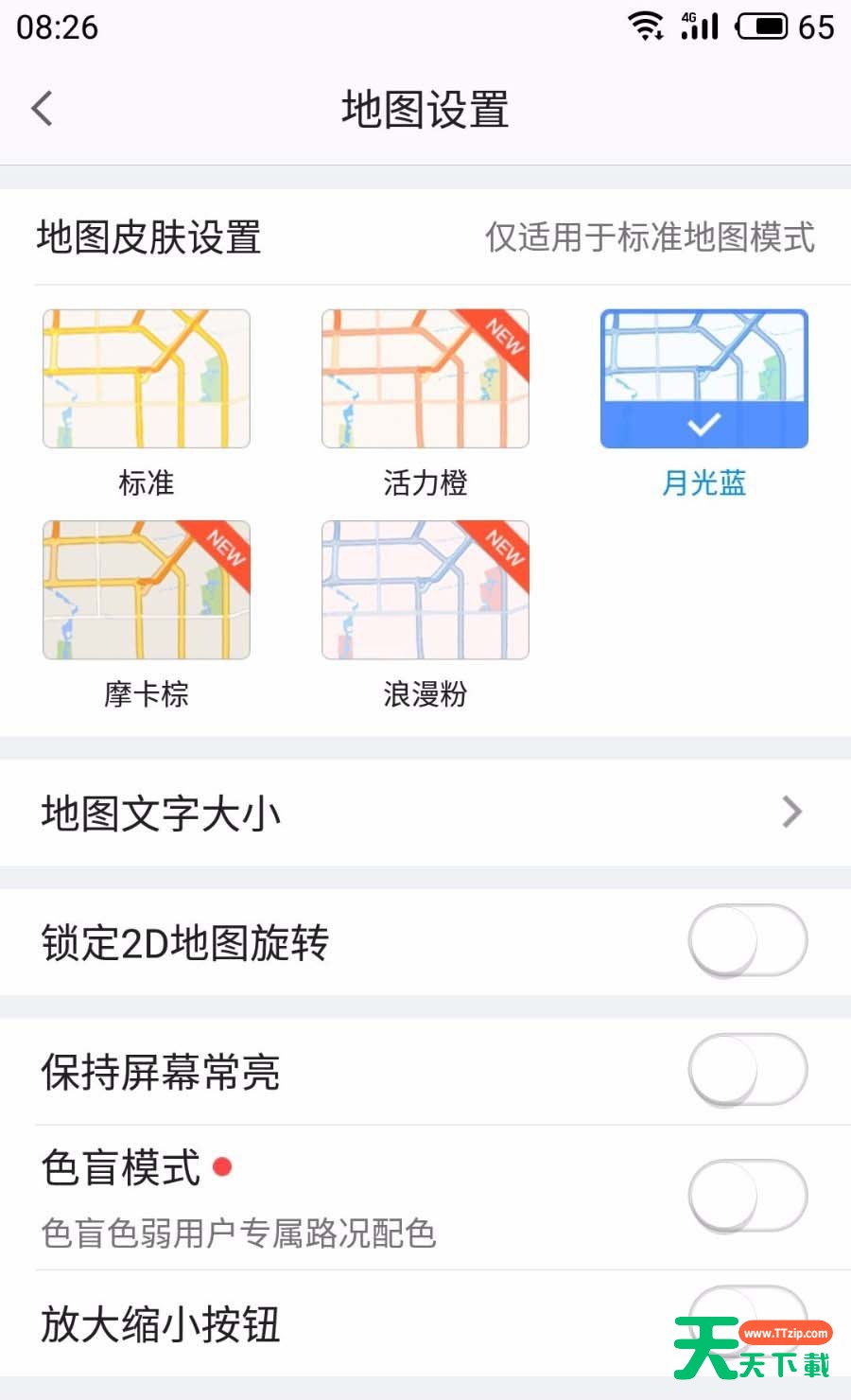Open 地图文字大小 via the chevron

point(793,812)
